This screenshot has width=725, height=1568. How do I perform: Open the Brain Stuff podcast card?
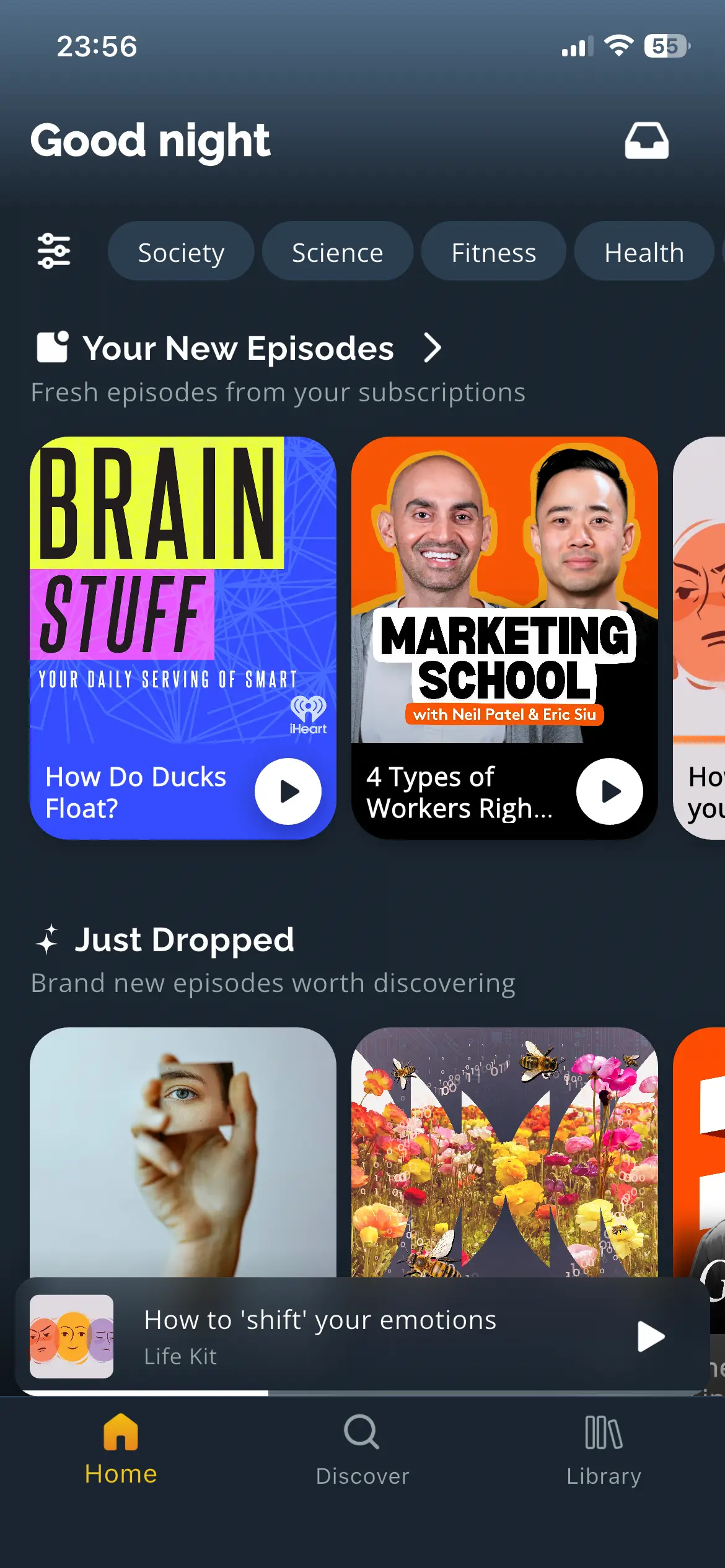[x=183, y=588]
